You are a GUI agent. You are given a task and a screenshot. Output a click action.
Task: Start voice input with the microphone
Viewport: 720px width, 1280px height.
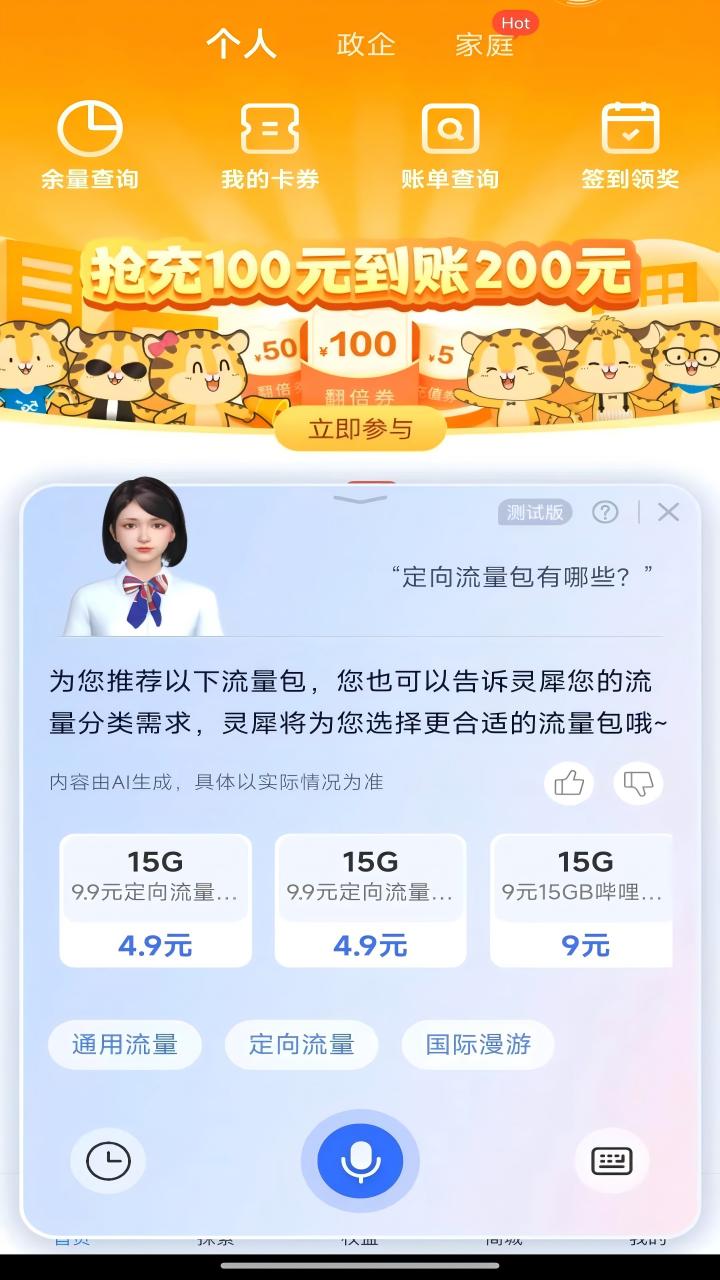(360, 1161)
